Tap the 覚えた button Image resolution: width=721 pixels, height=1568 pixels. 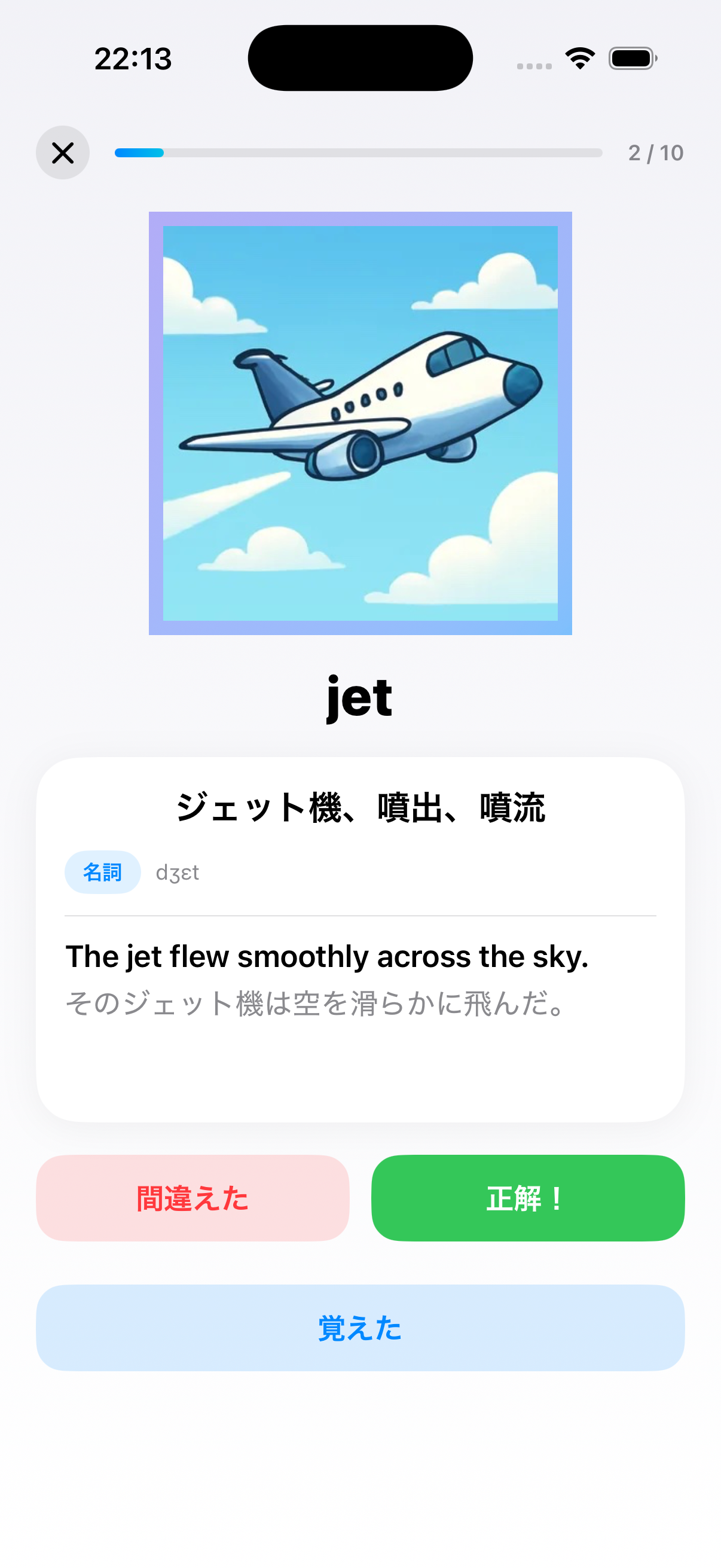(x=360, y=1328)
